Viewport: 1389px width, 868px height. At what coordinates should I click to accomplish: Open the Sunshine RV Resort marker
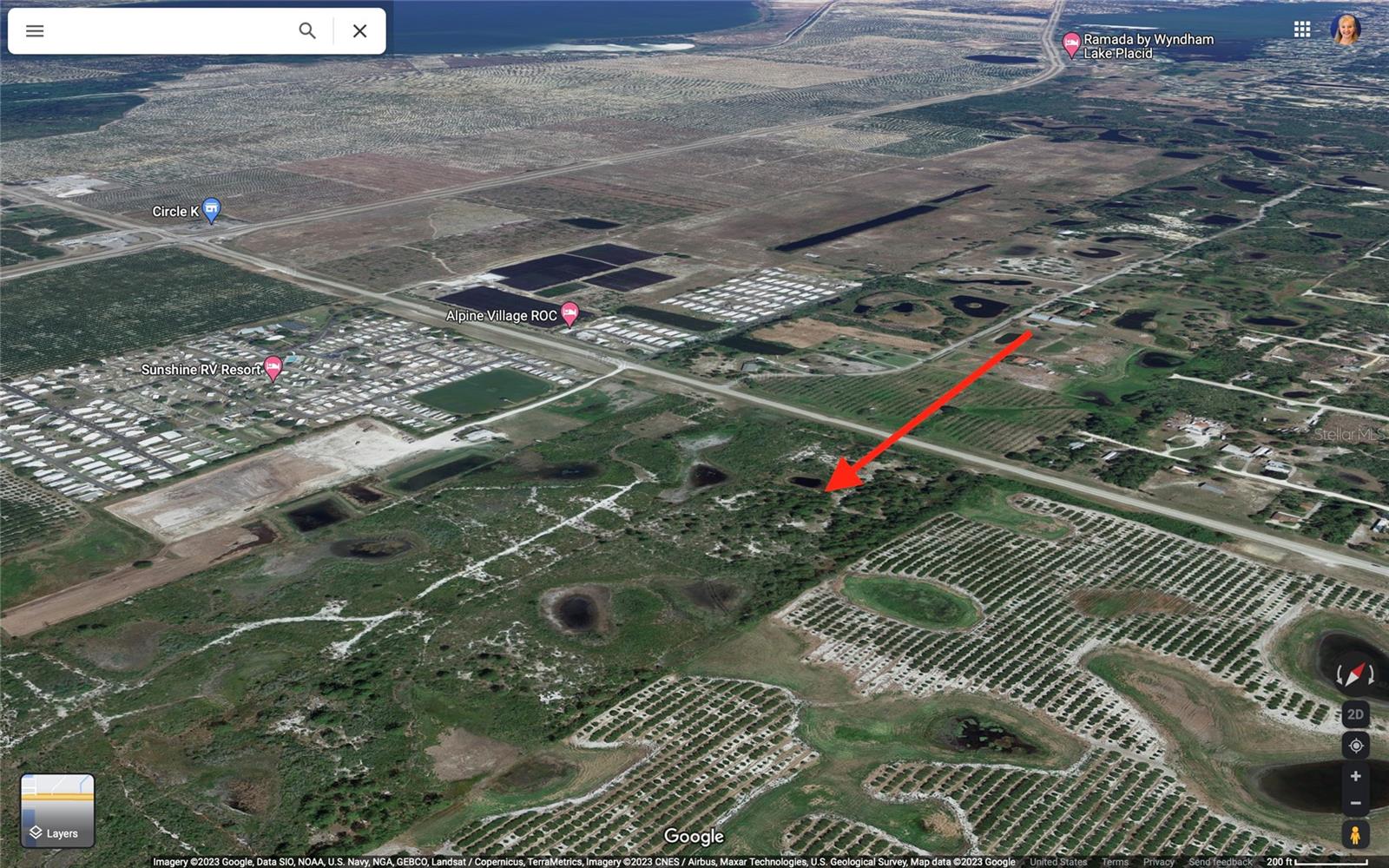point(273,368)
